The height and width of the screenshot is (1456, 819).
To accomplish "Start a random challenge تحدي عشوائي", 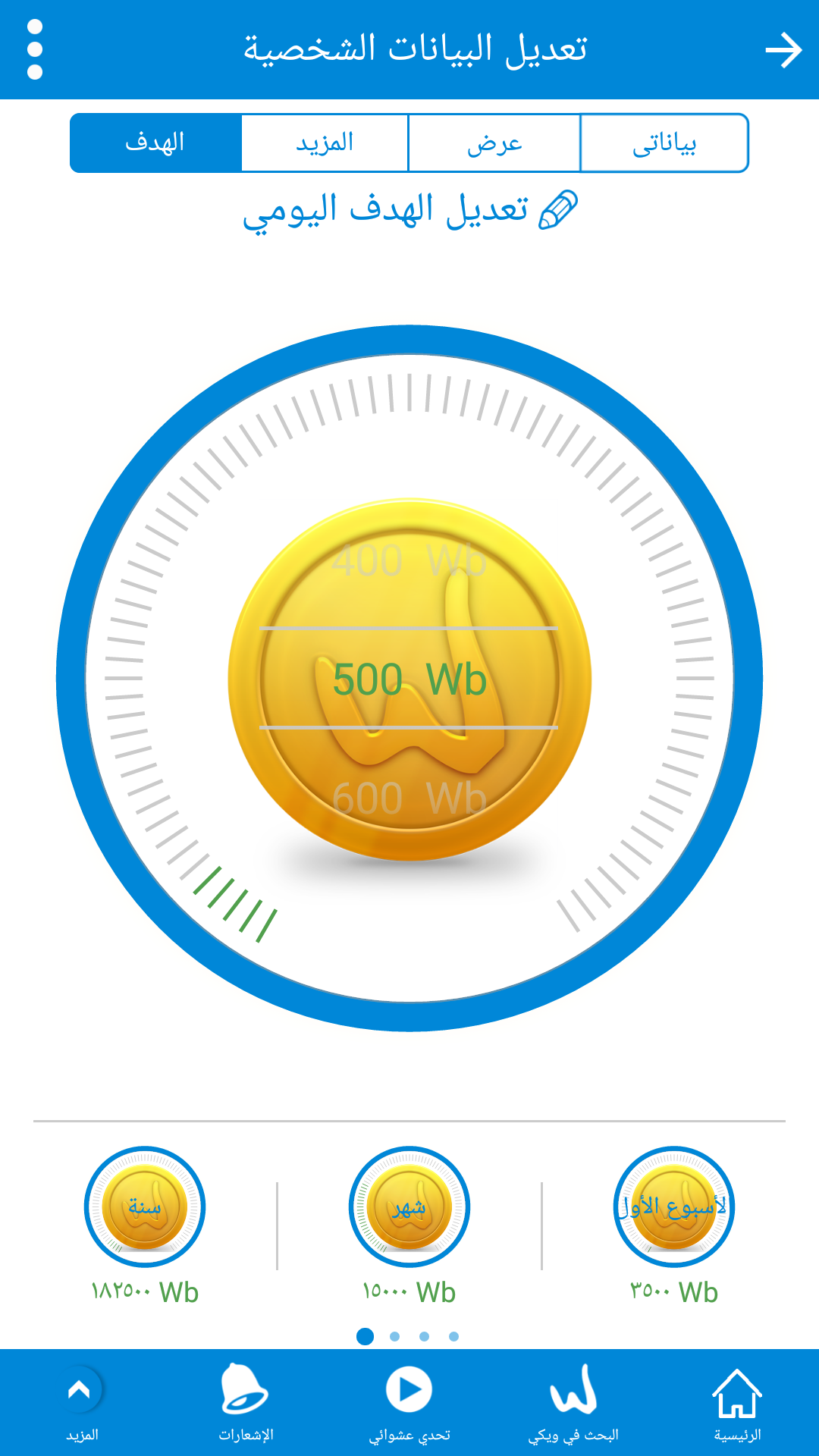I will point(409,1403).
